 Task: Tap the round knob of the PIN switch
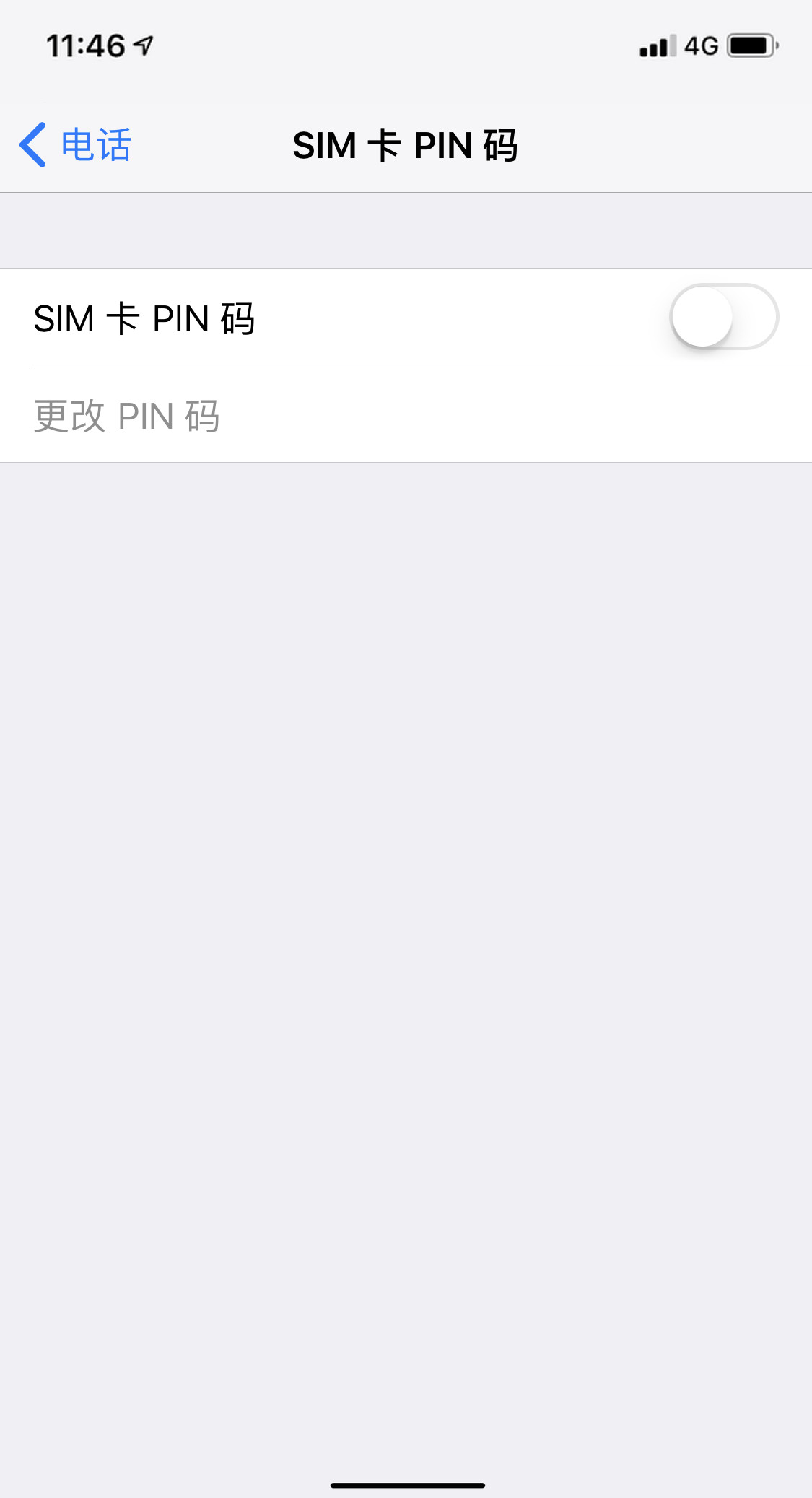tap(704, 317)
